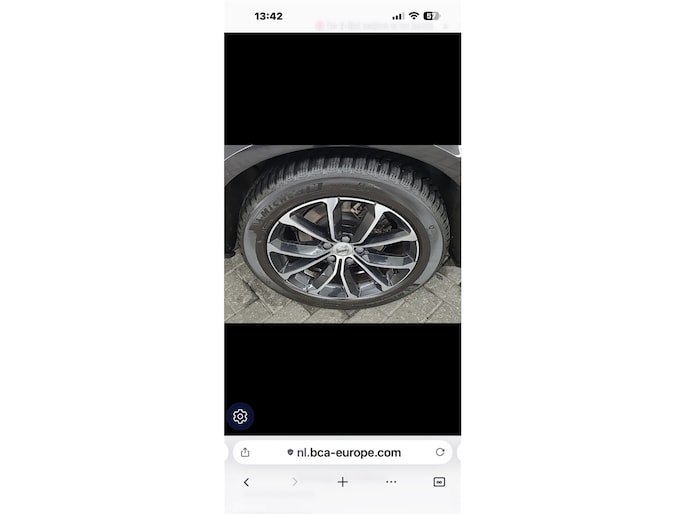Show the open tabs overview
This screenshot has width=685, height=514.
439,482
